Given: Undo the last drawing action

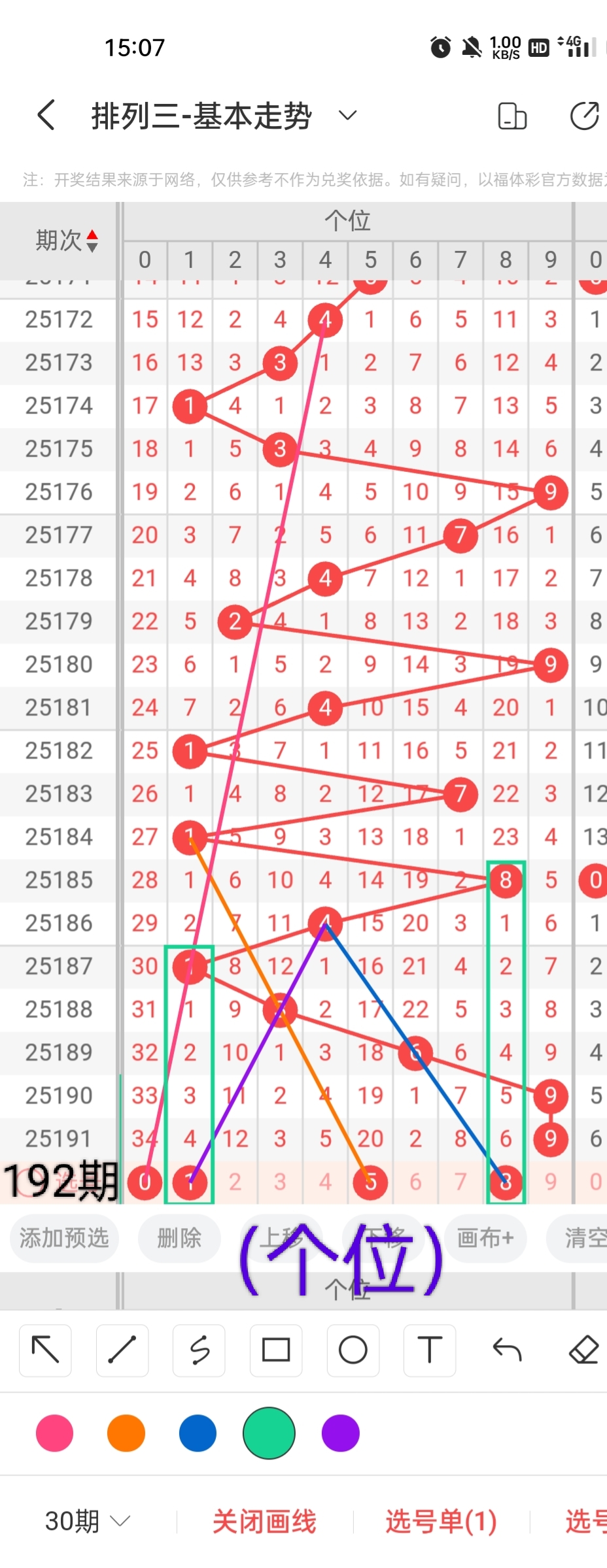Looking at the screenshot, I should point(507,1350).
